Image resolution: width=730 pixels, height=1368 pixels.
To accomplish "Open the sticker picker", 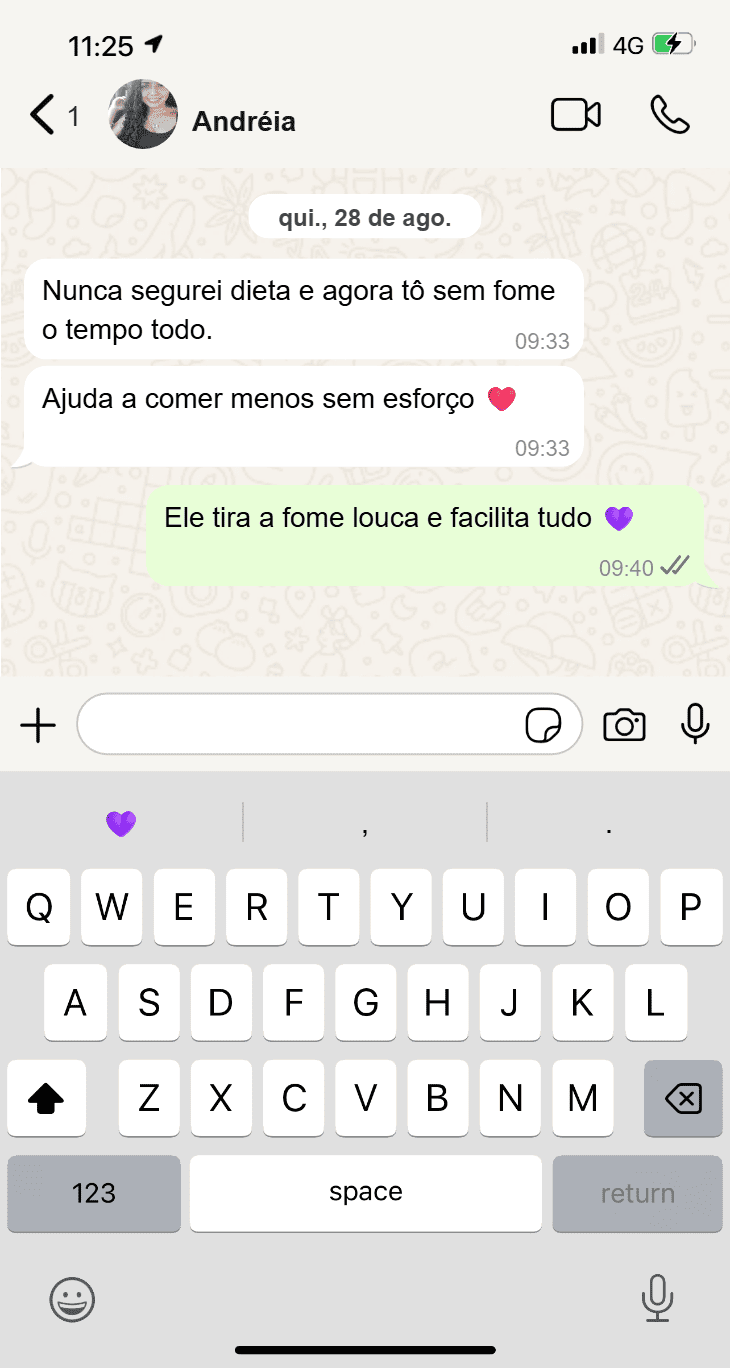I will (543, 726).
